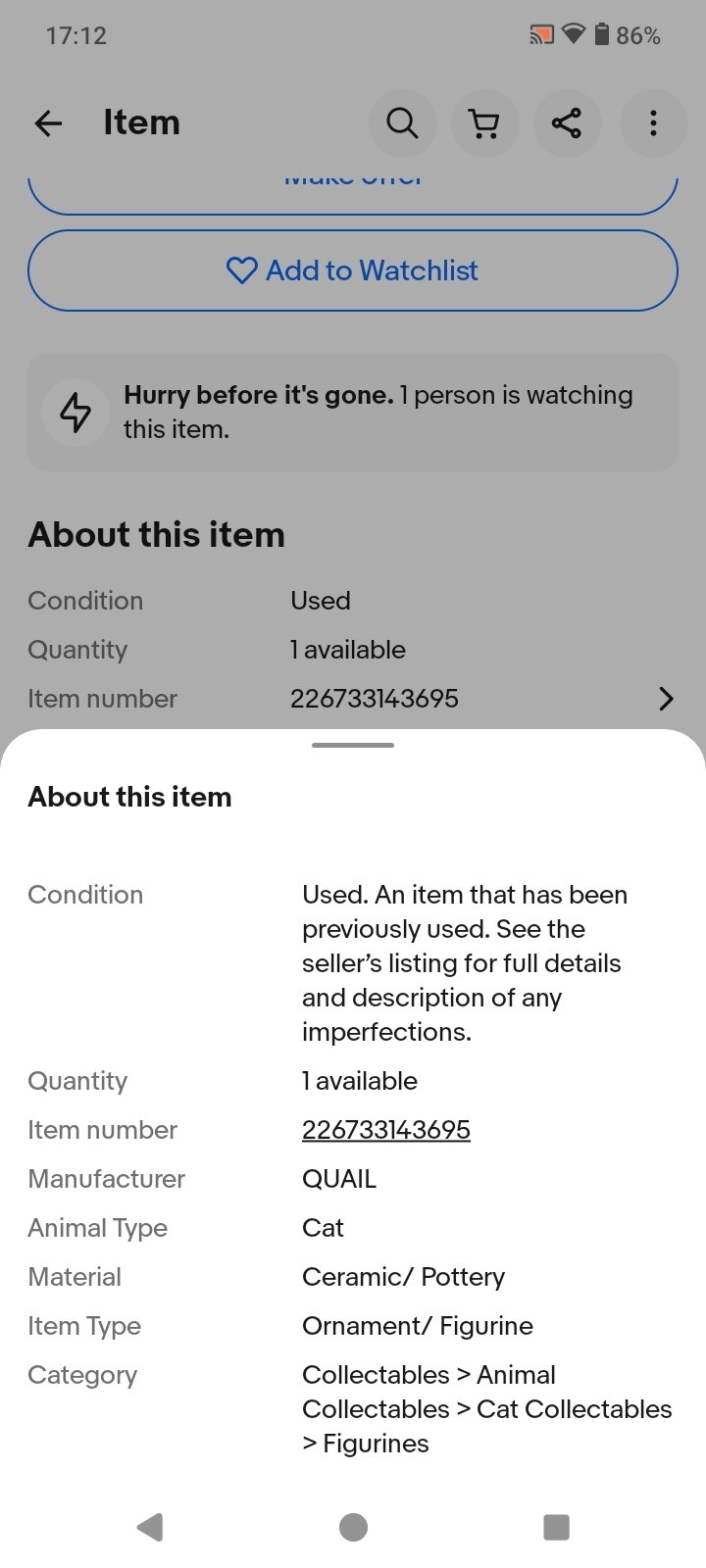The image size is (706, 1568).
Task: Open the overflow menu
Action: coord(653,122)
